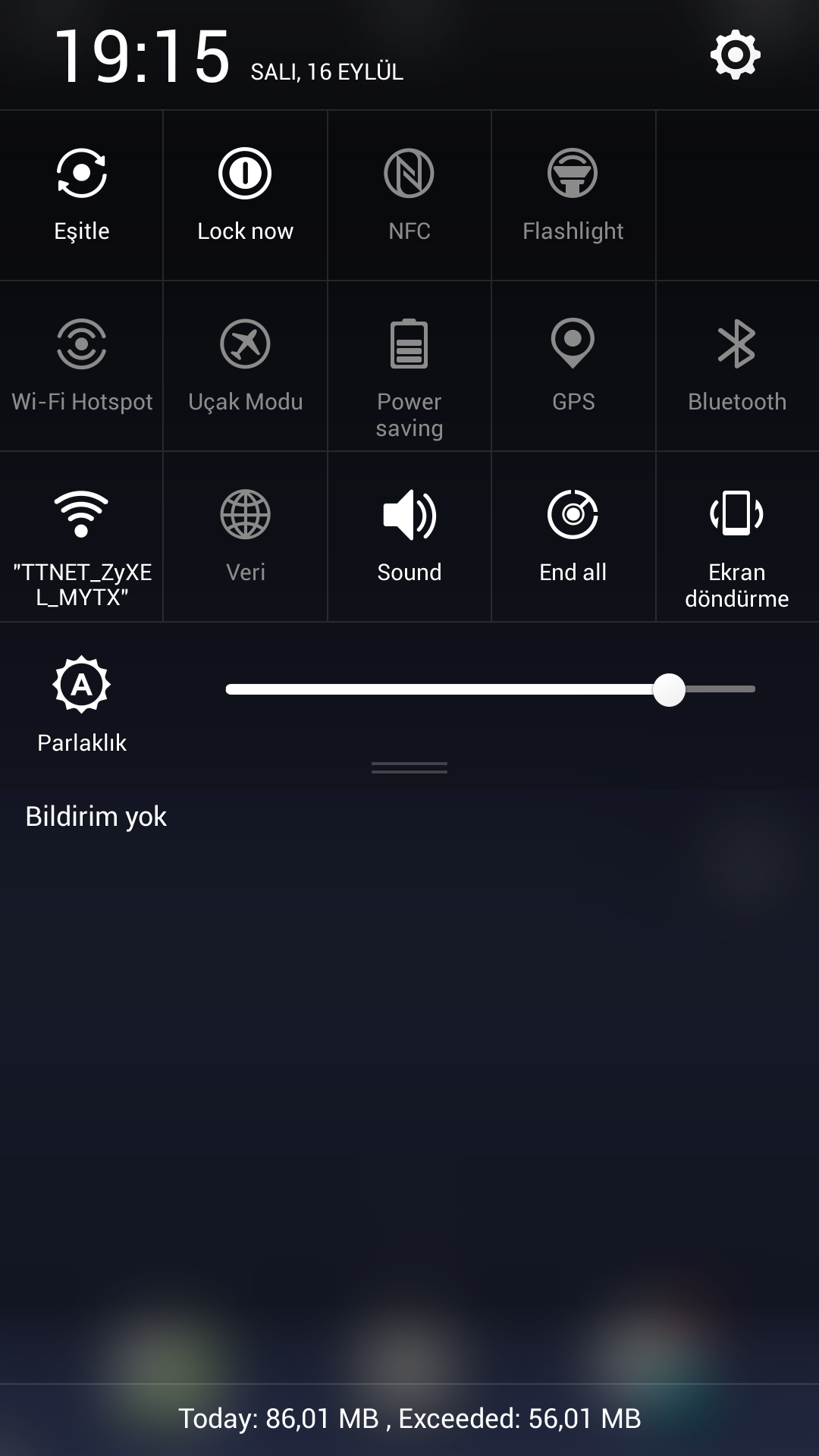This screenshot has width=819, height=1456.
Task: Tap End all to close apps
Action: pyautogui.click(x=573, y=537)
